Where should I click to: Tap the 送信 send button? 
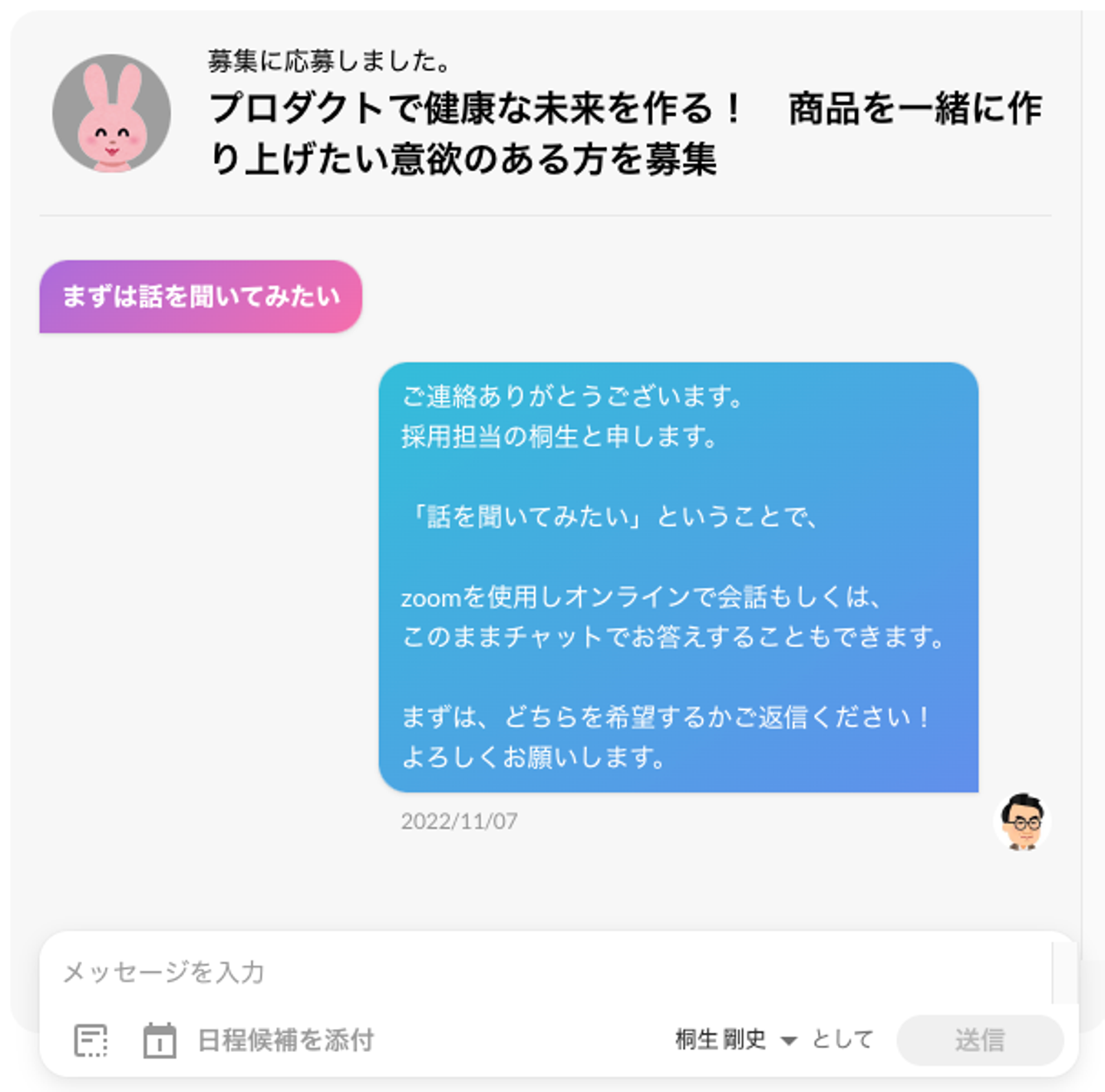979,1041
